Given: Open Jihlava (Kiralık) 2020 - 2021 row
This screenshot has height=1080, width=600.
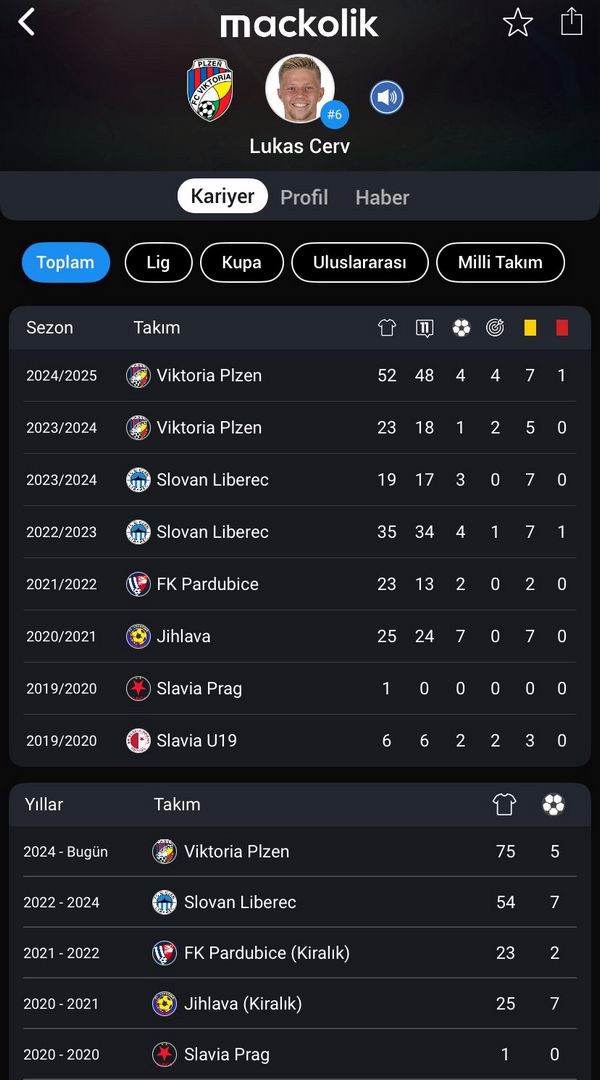Looking at the screenshot, I should pyautogui.click(x=300, y=1004).
